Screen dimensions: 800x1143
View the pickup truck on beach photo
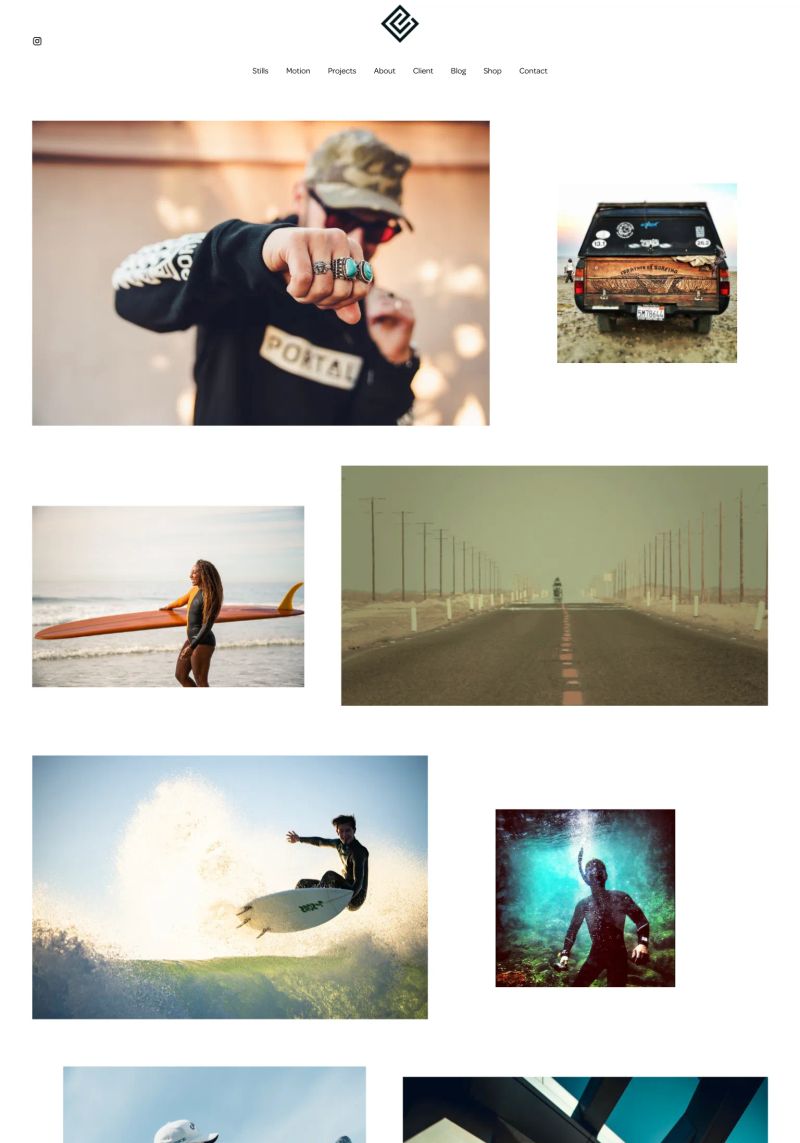(647, 272)
